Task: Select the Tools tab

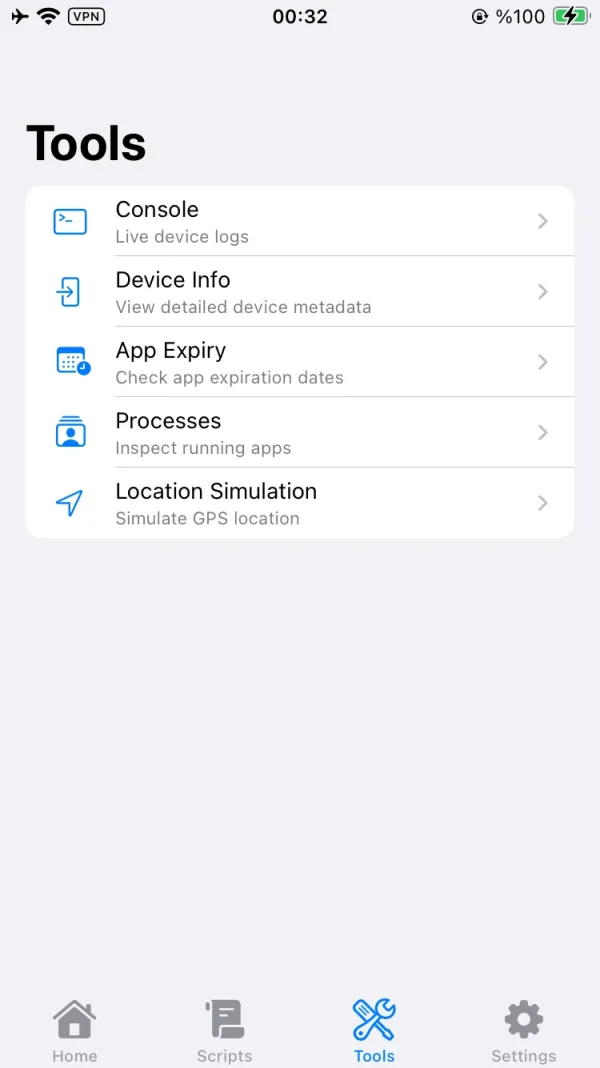Action: click(375, 1031)
